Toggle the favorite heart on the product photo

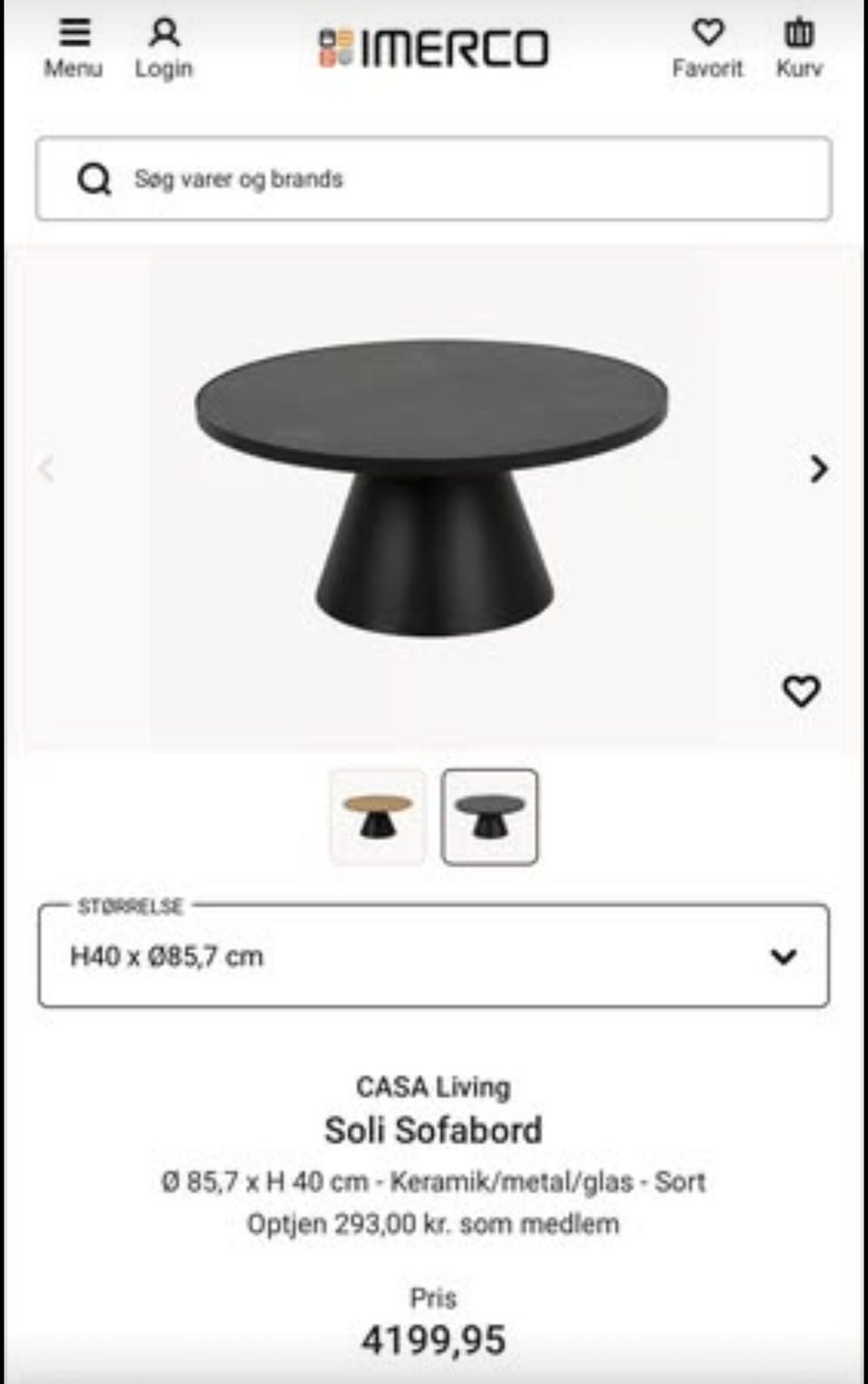pyautogui.click(x=799, y=691)
